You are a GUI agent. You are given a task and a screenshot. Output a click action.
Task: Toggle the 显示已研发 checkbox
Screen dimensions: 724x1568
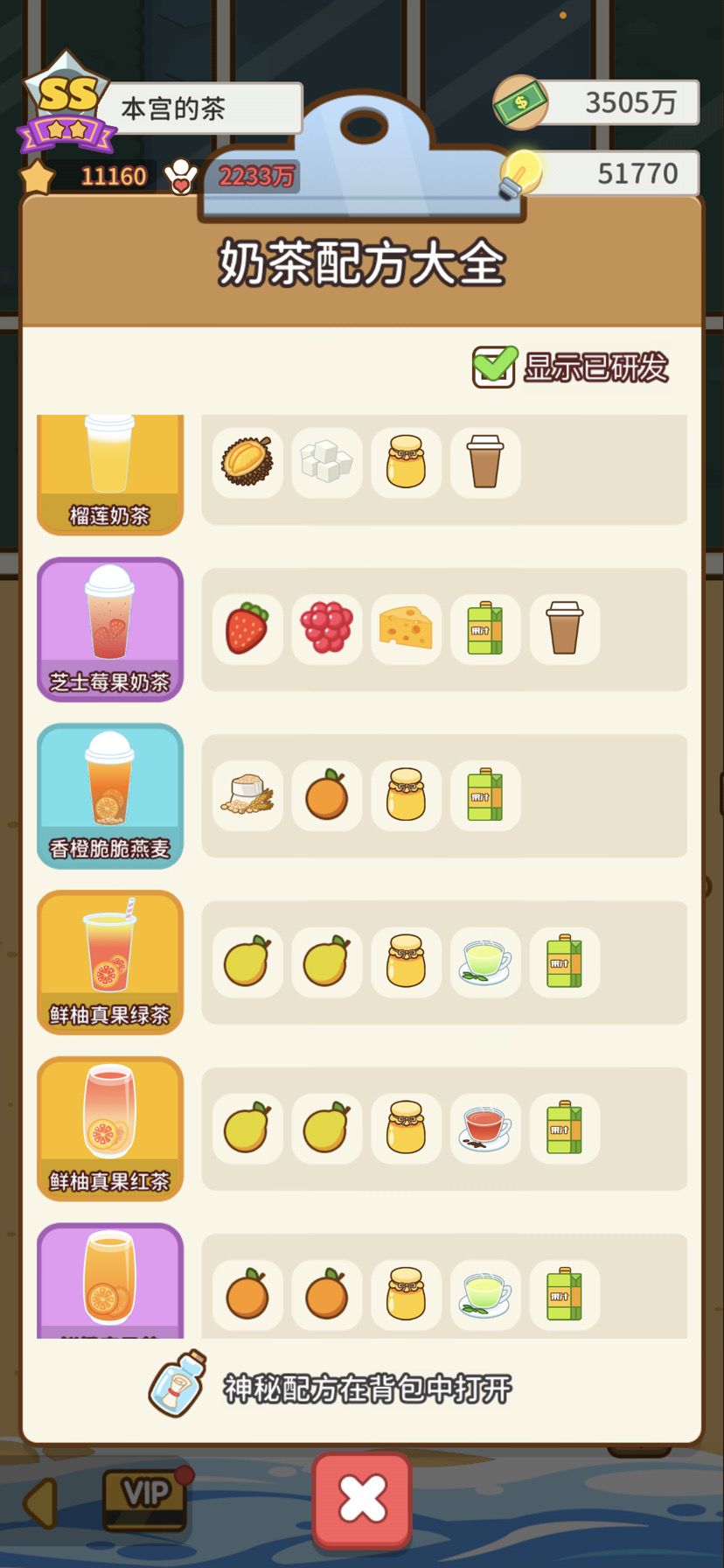(x=494, y=365)
